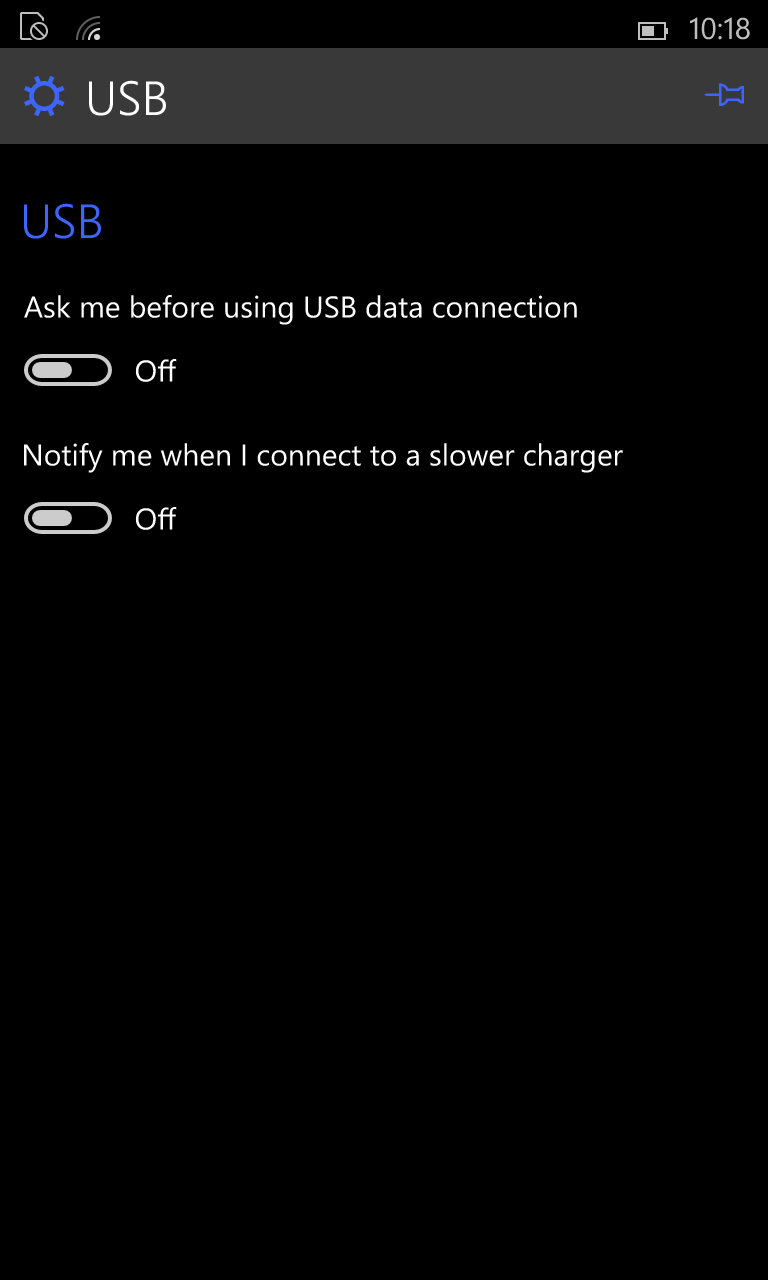Turn on slower charger notification toggle
The height and width of the screenshot is (1280, 768).
[68, 518]
